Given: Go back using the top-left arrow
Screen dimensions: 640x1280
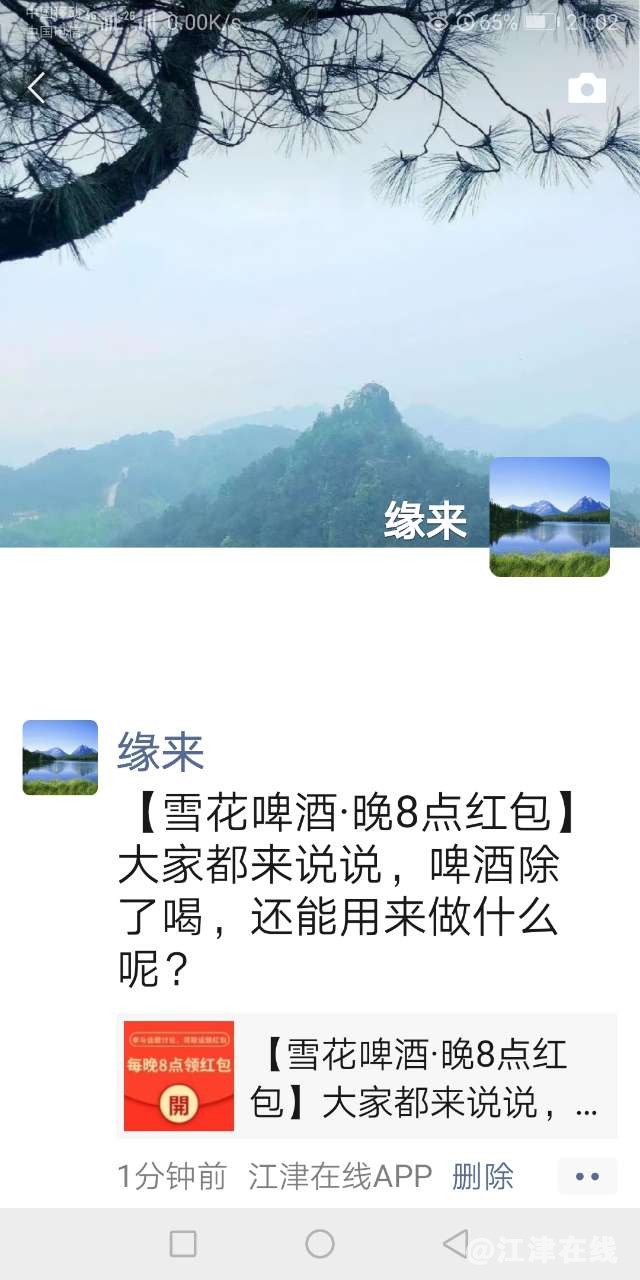Looking at the screenshot, I should tap(36, 89).
